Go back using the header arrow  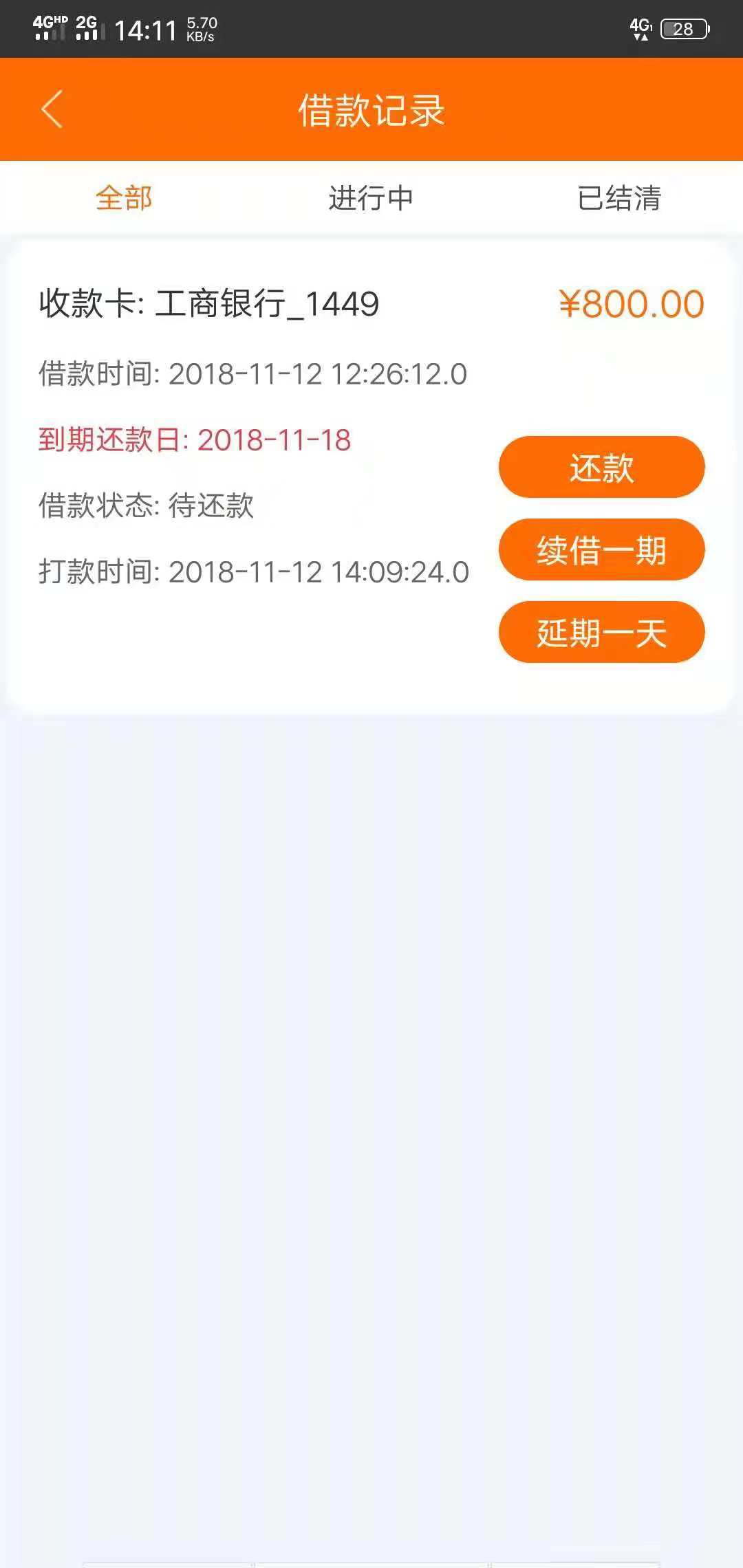pyautogui.click(x=52, y=109)
